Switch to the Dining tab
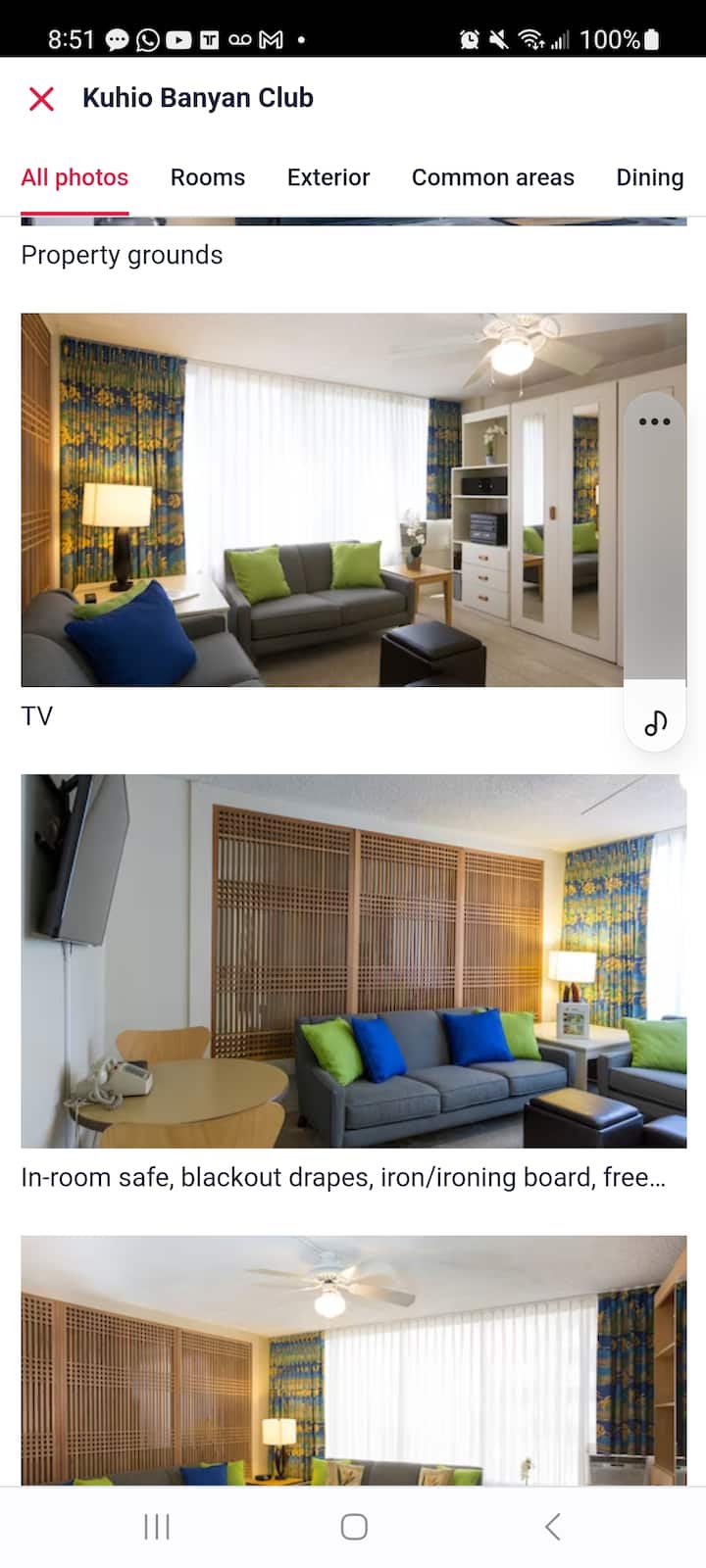 [x=649, y=177]
